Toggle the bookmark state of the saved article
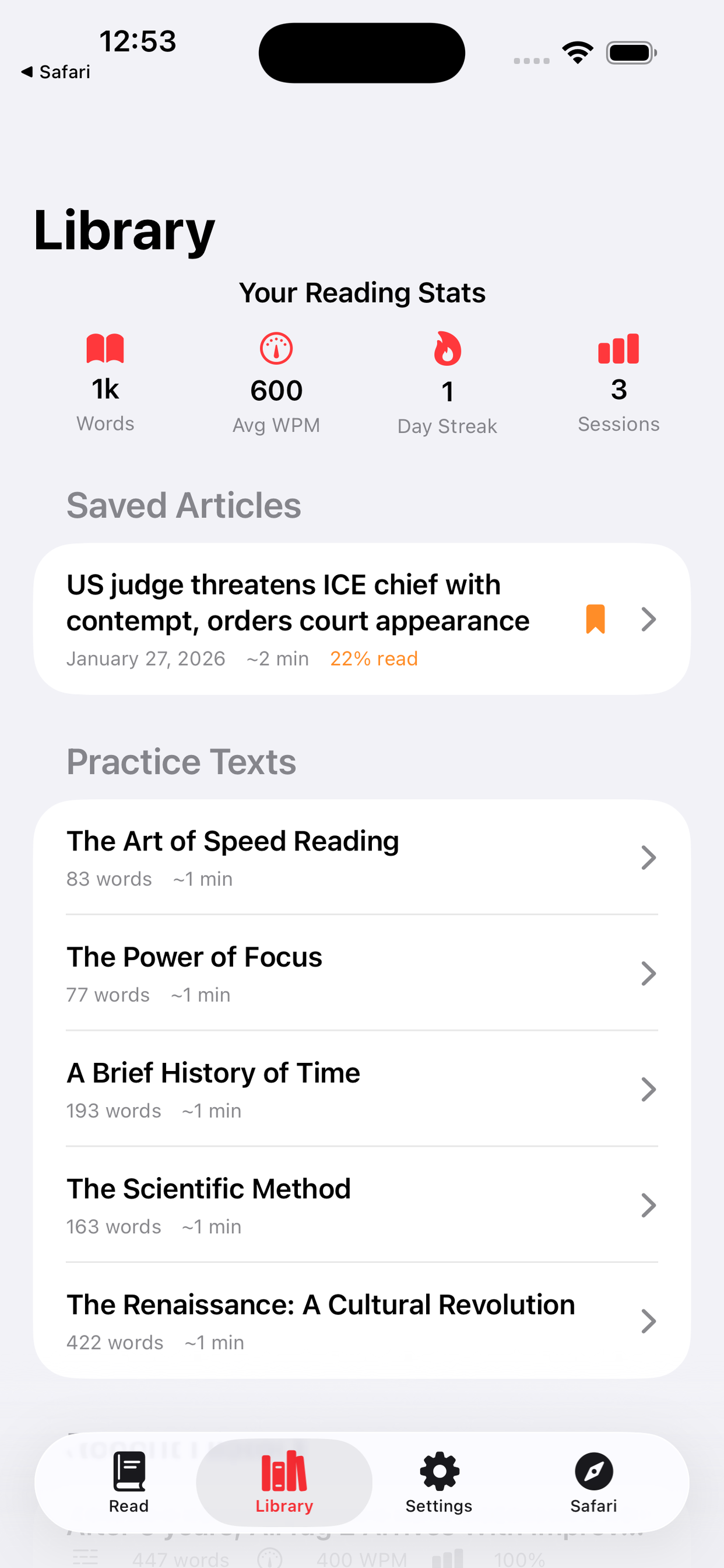The width and height of the screenshot is (724, 1568). pyautogui.click(x=596, y=618)
